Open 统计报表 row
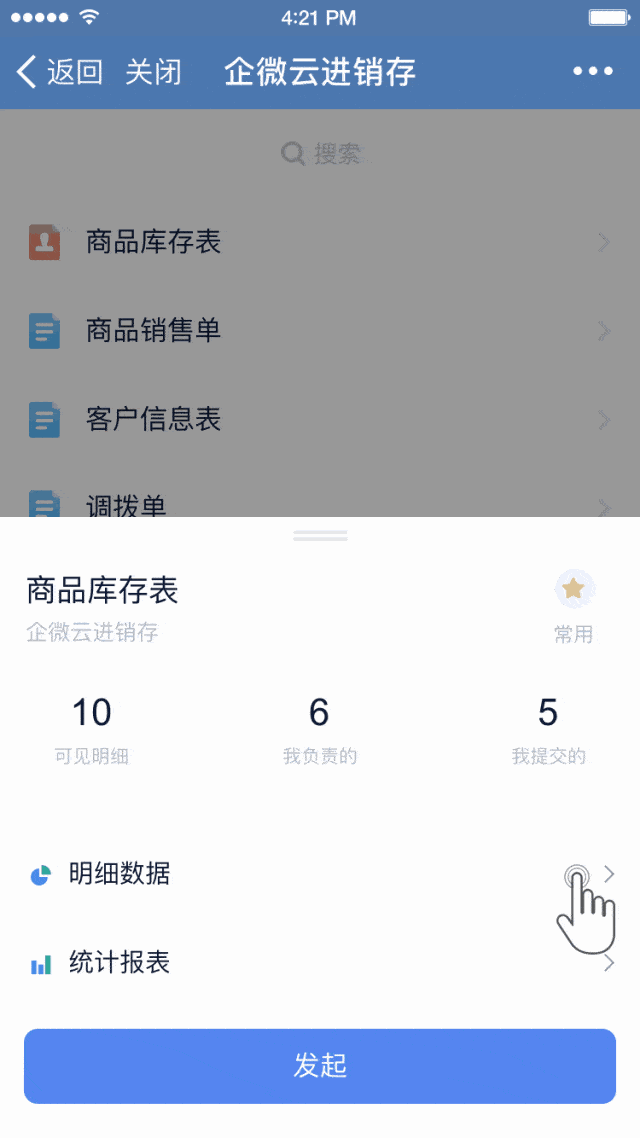 coord(320,964)
